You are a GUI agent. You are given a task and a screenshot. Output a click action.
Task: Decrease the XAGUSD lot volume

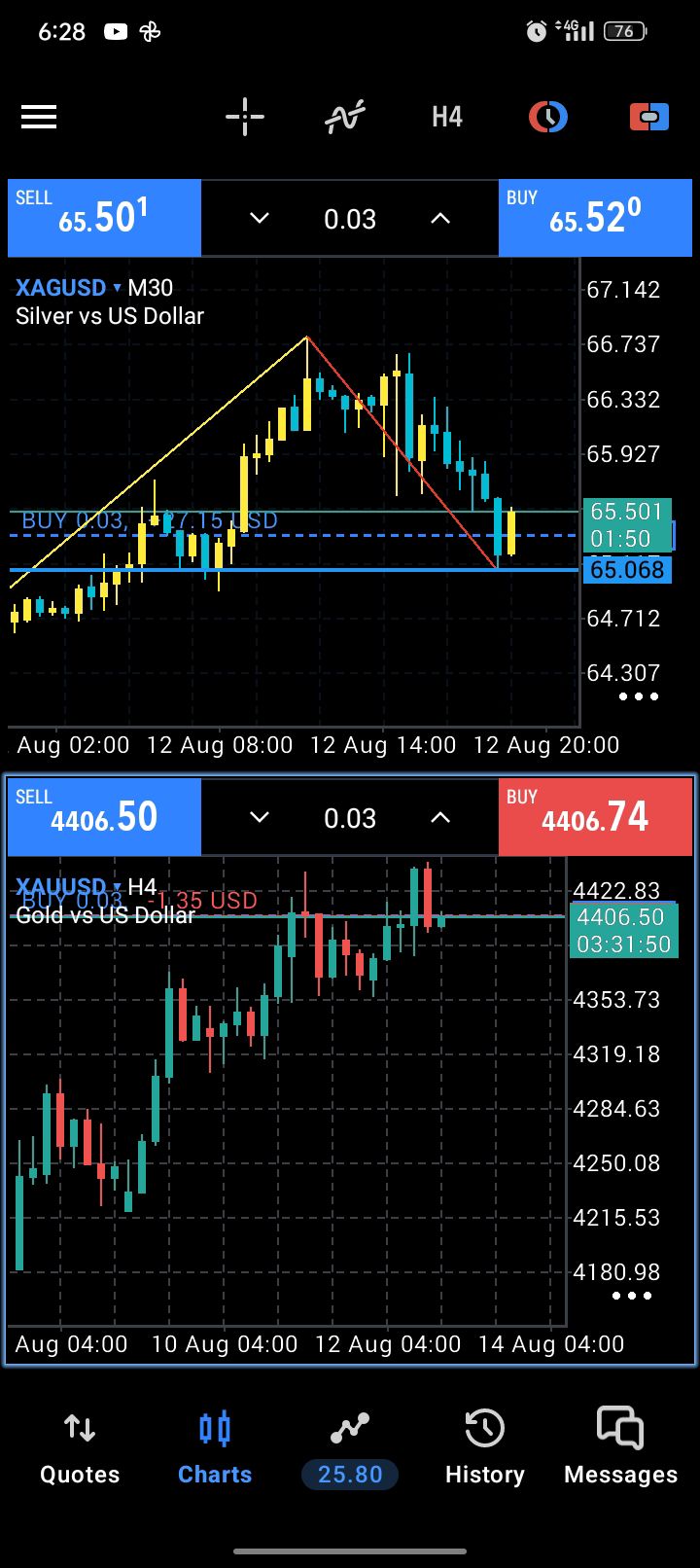pos(260,219)
